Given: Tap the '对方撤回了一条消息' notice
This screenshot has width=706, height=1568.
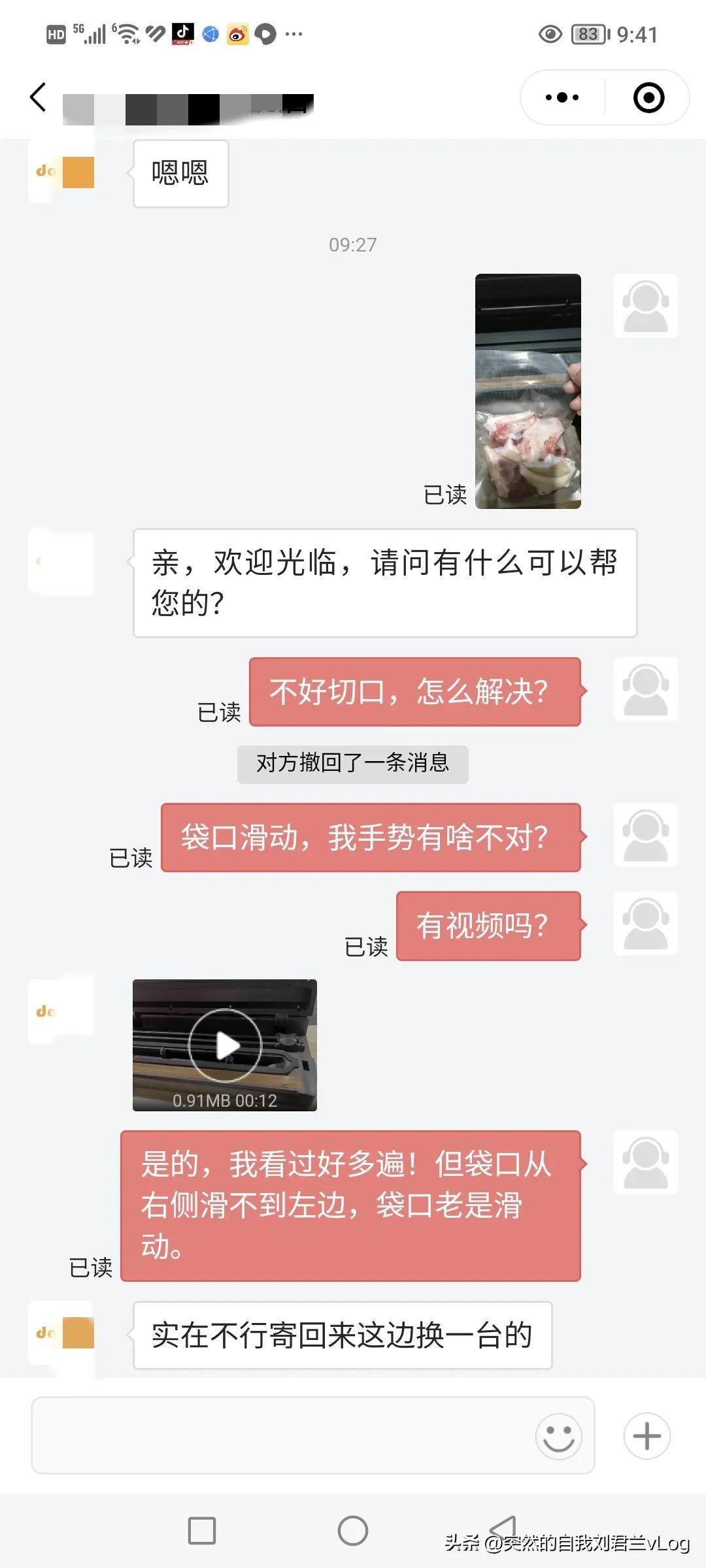Looking at the screenshot, I should 352,764.
